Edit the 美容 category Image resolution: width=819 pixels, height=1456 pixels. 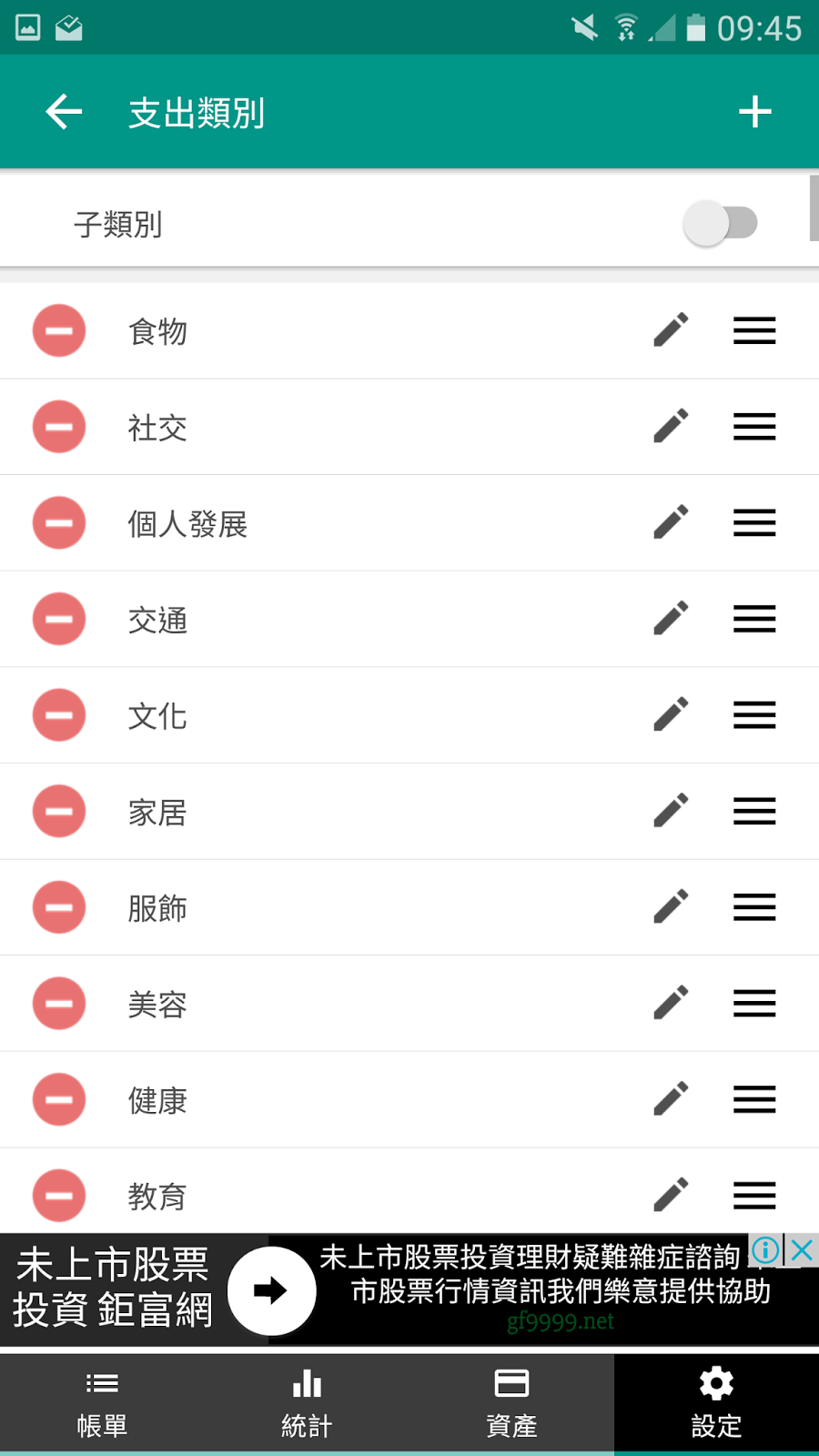click(671, 1004)
